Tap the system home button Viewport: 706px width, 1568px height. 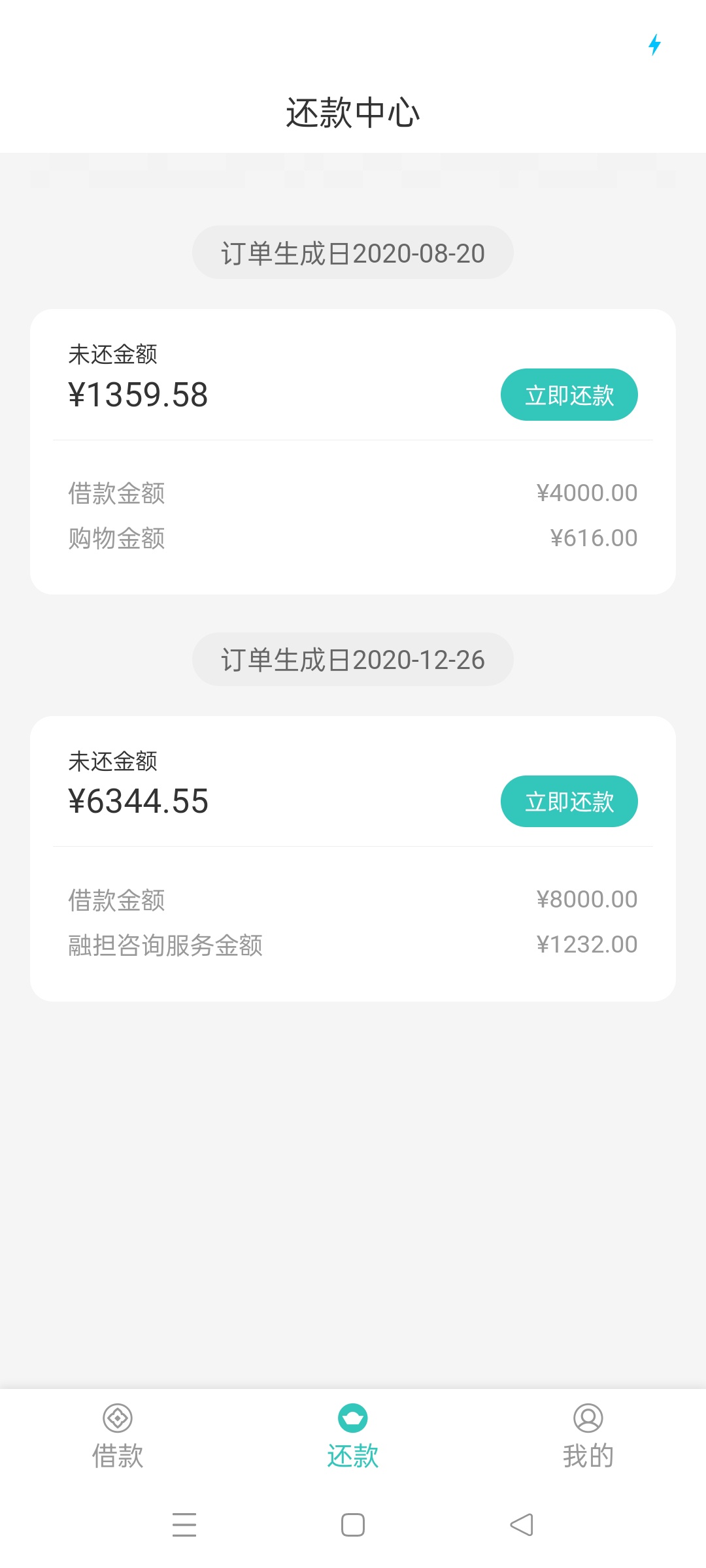[353, 1525]
